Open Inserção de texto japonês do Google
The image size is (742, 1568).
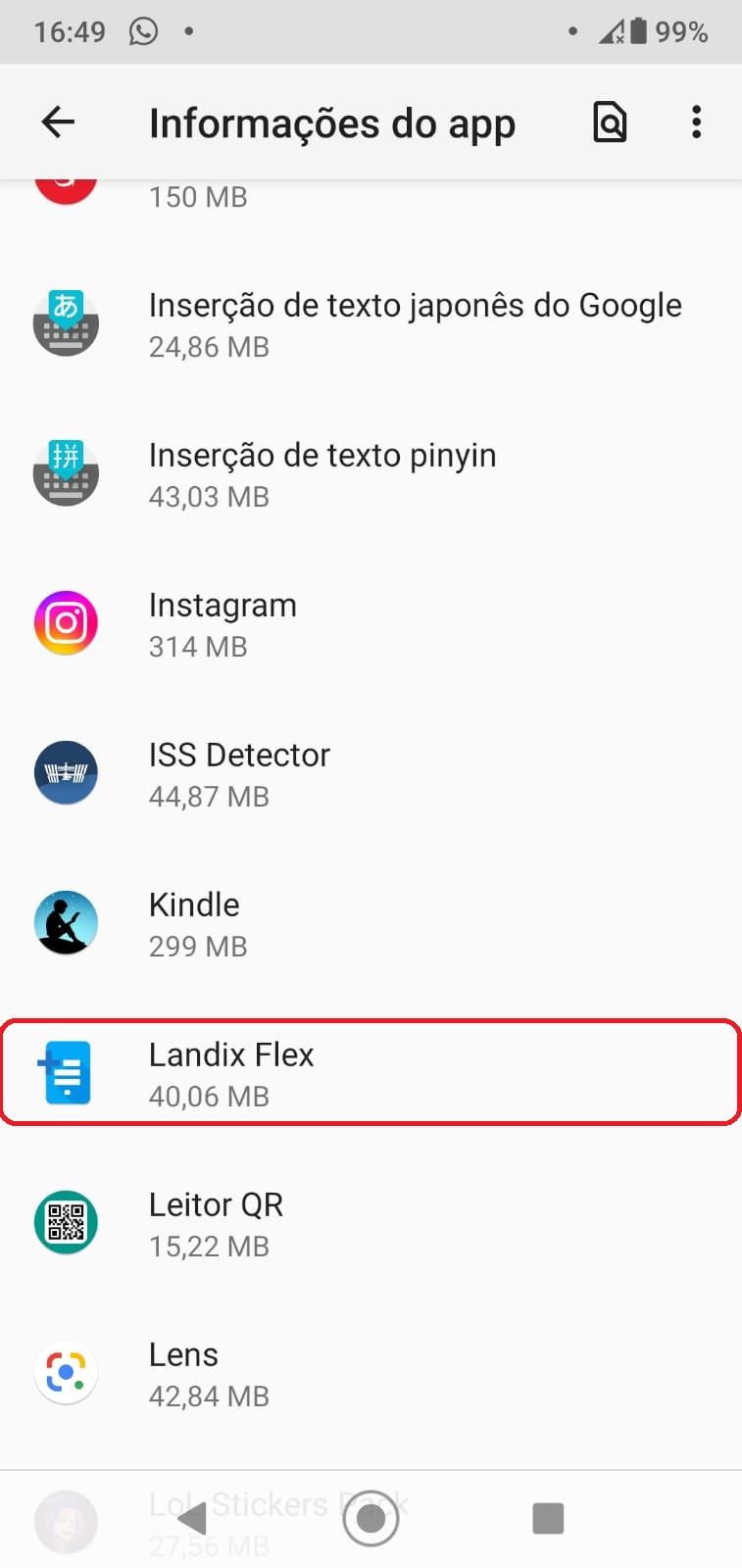coord(371,324)
